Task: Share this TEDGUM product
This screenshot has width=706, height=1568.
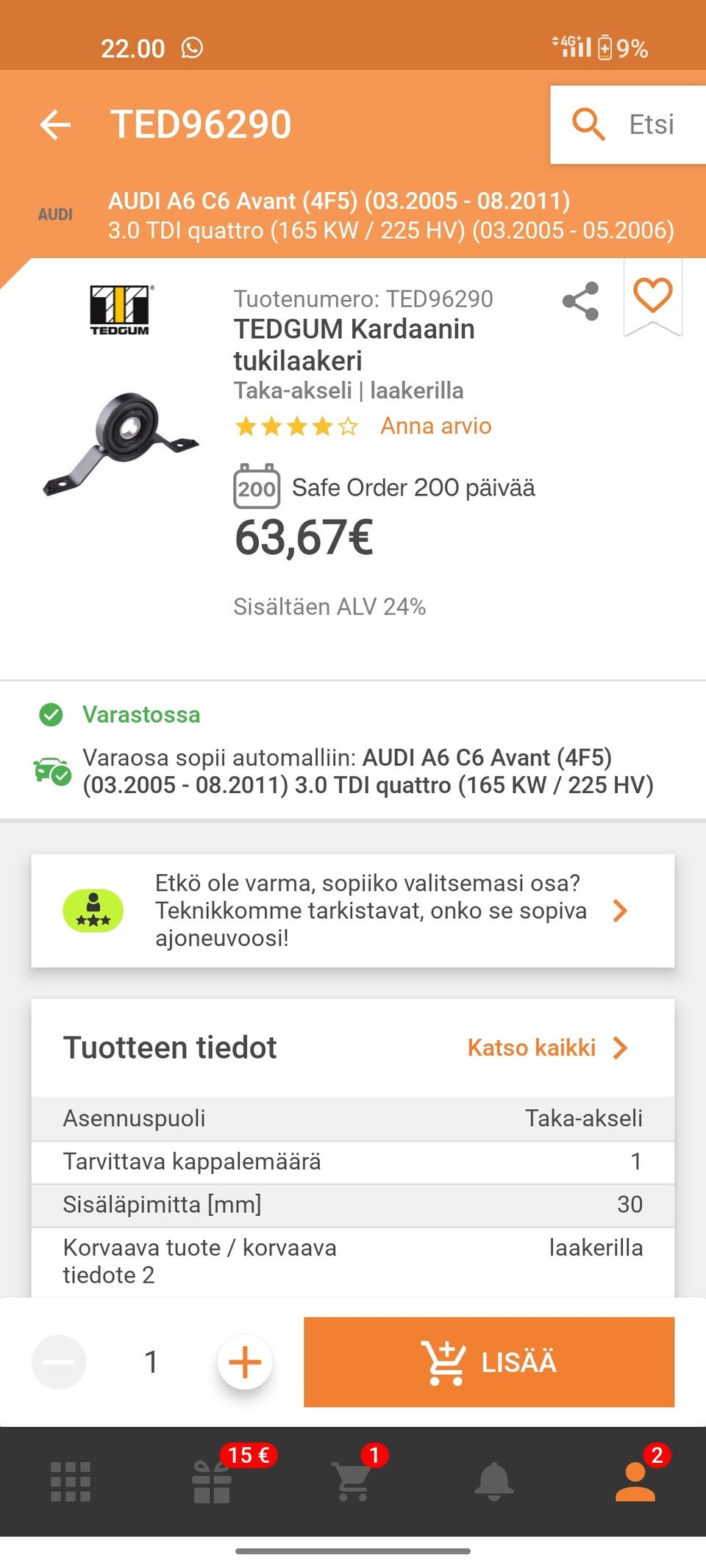Action: tap(580, 301)
